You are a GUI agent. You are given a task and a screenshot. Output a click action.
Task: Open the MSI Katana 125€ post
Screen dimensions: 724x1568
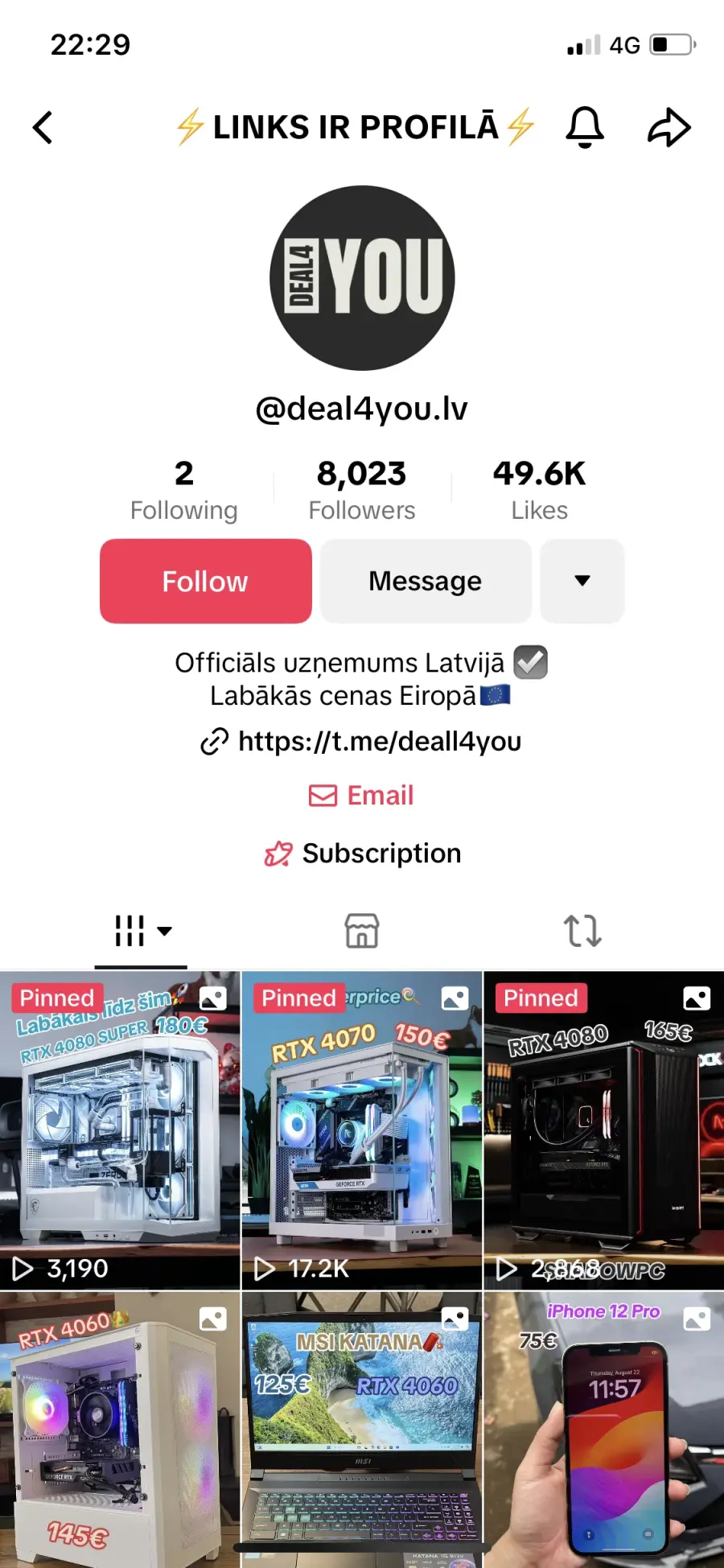362,1430
